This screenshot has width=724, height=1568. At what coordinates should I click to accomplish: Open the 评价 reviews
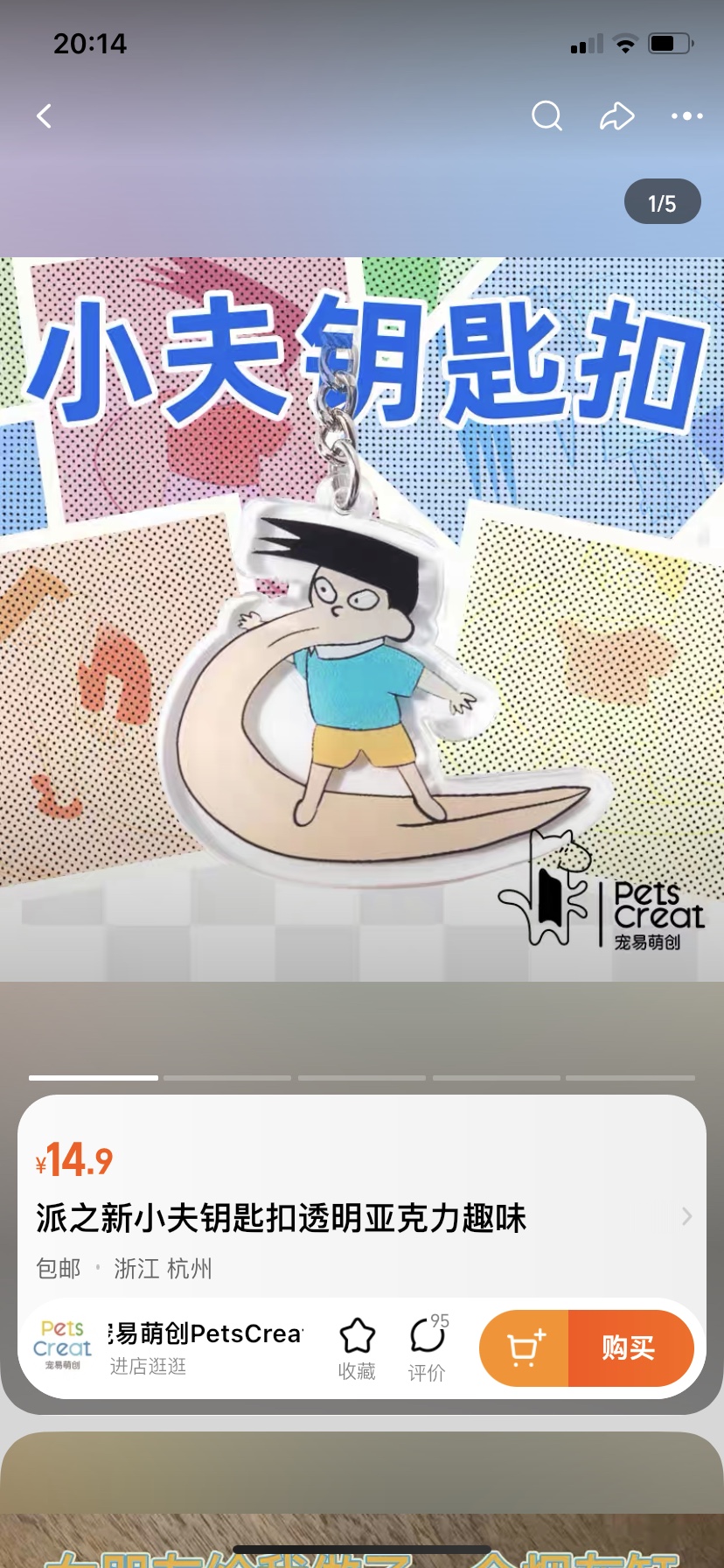tap(427, 1348)
